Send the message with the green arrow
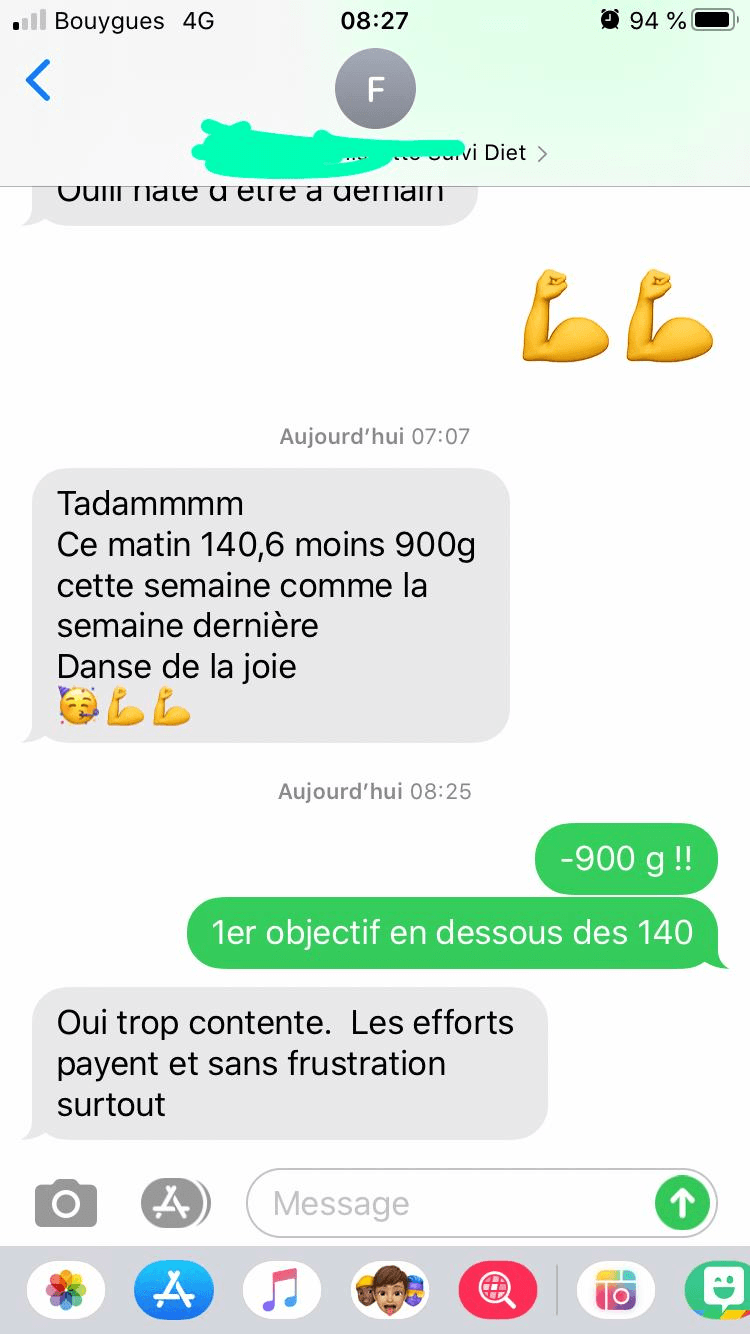 click(682, 1203)
